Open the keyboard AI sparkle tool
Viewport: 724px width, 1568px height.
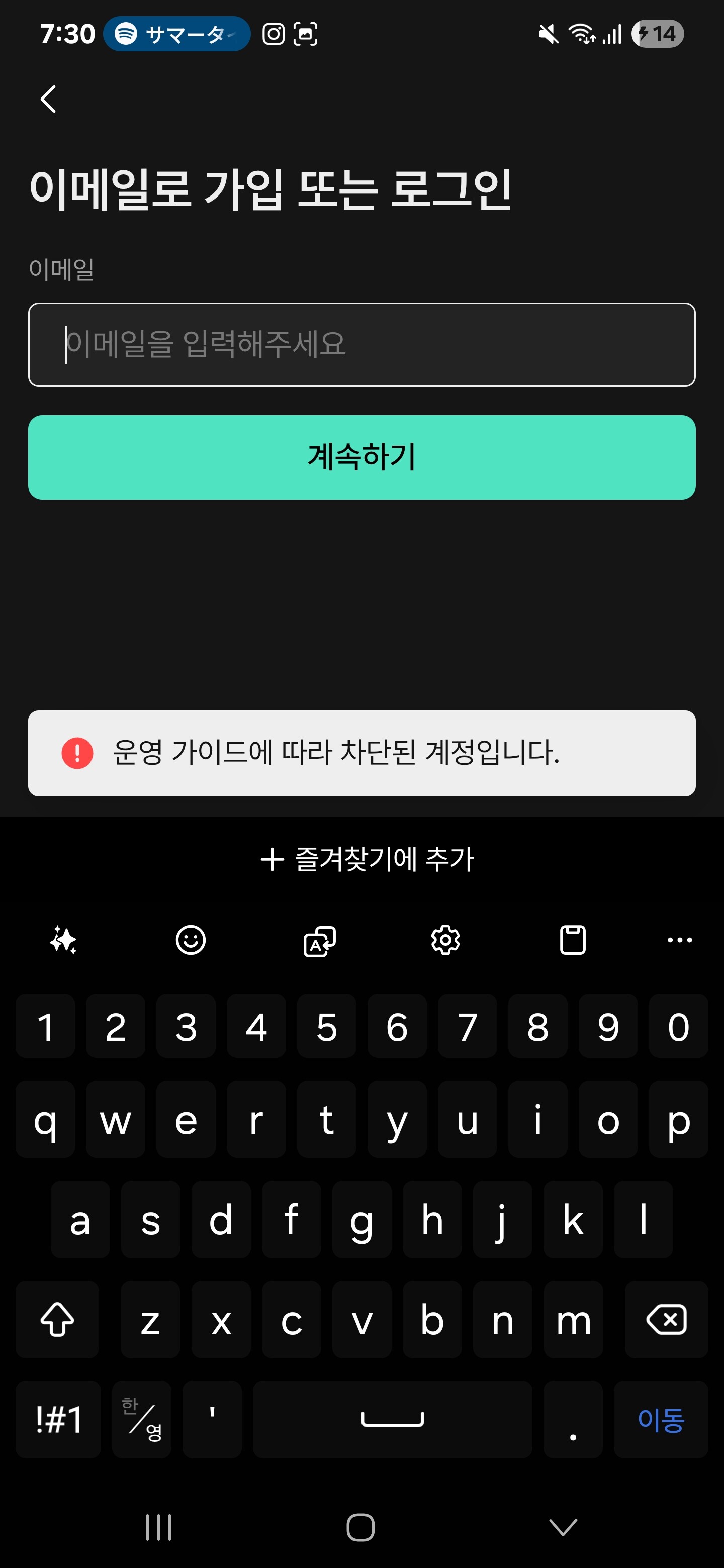[63, 940]
